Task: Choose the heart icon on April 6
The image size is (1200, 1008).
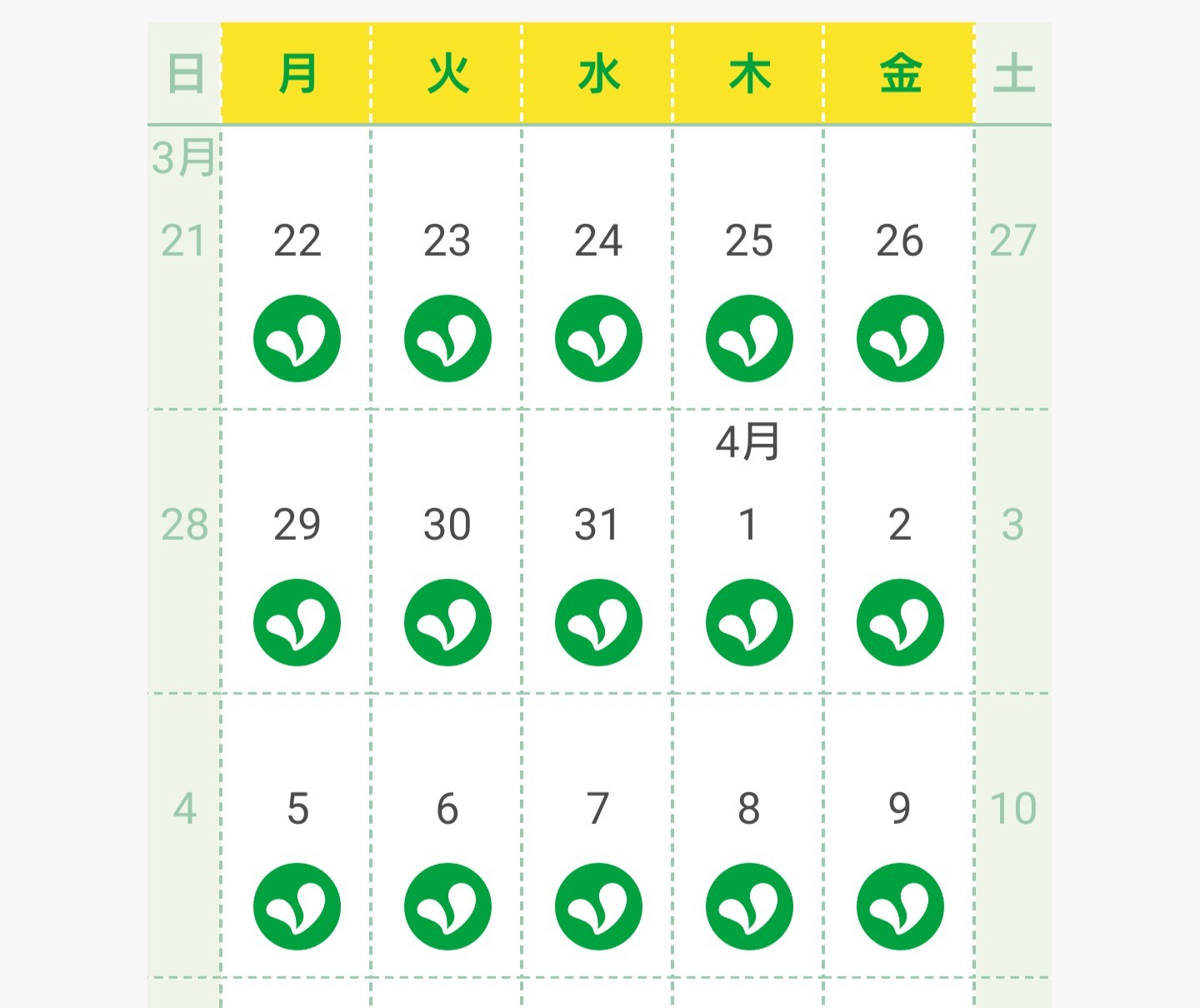Action: coord(447,906)
